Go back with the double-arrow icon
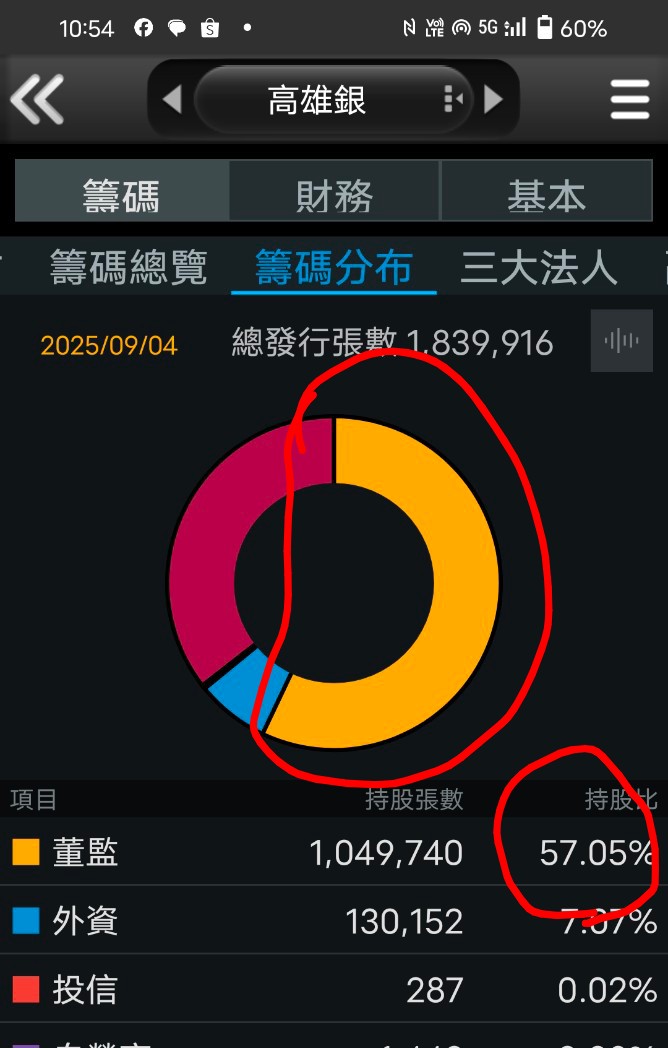The width and height of the screenshot is (668, 1048). [37, 100]
